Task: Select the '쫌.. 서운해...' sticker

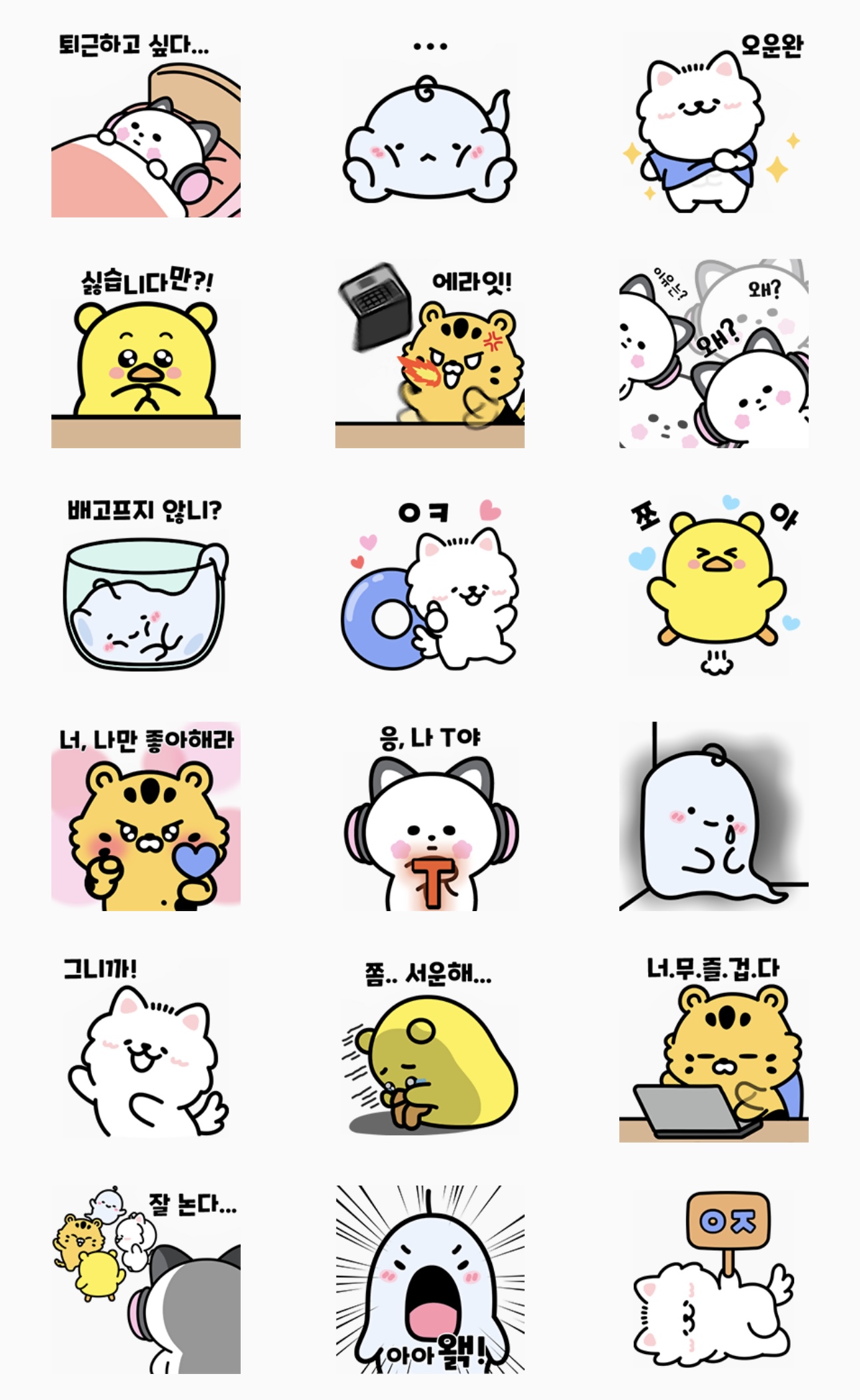Action: (430, 1048)
